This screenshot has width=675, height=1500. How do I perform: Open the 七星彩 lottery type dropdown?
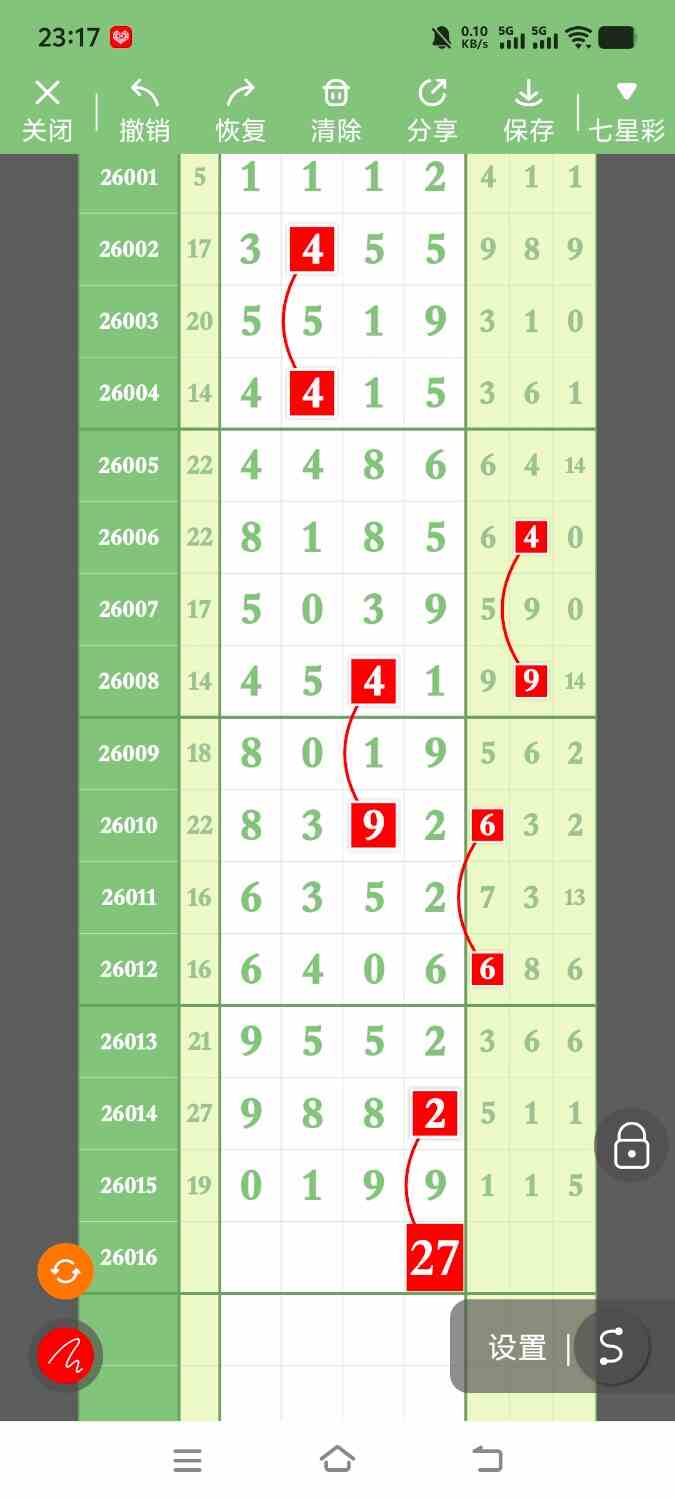pyautogui.click(x=626, y=112)
